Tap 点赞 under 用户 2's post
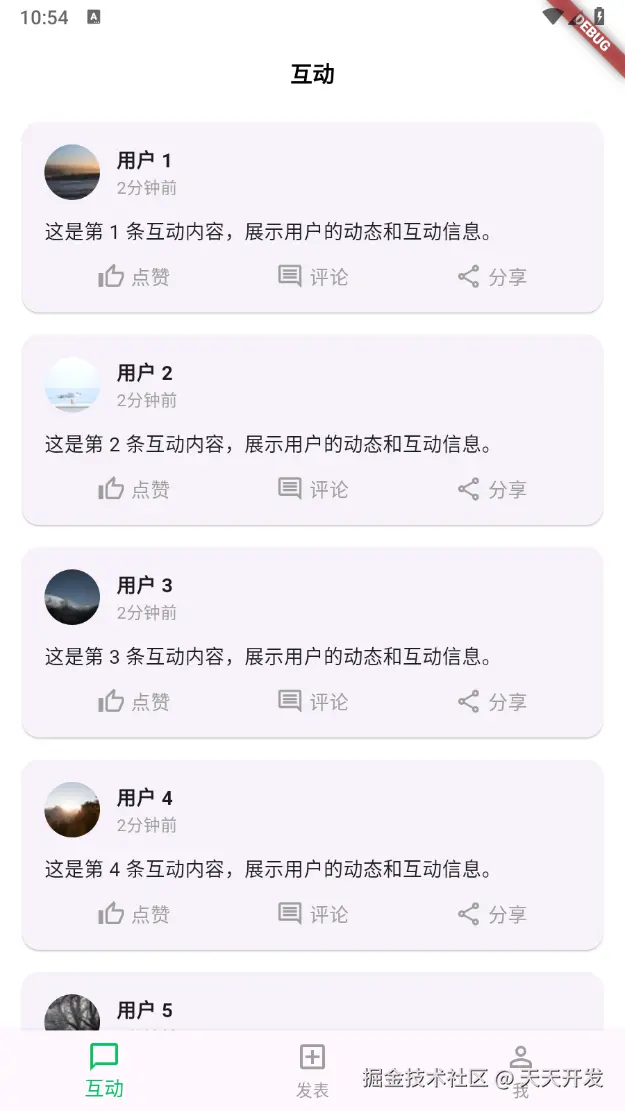 (134, 489)
